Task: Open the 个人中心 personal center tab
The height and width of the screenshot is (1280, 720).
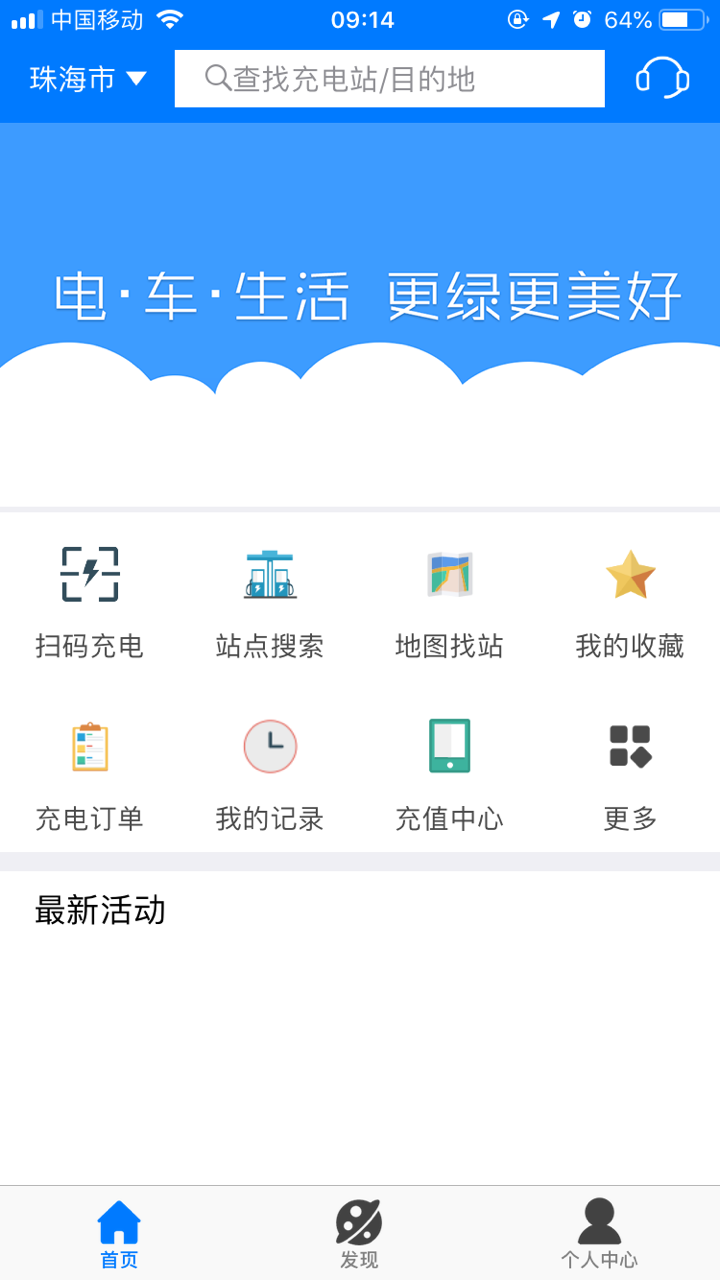Action: (x=598, y=1230)
